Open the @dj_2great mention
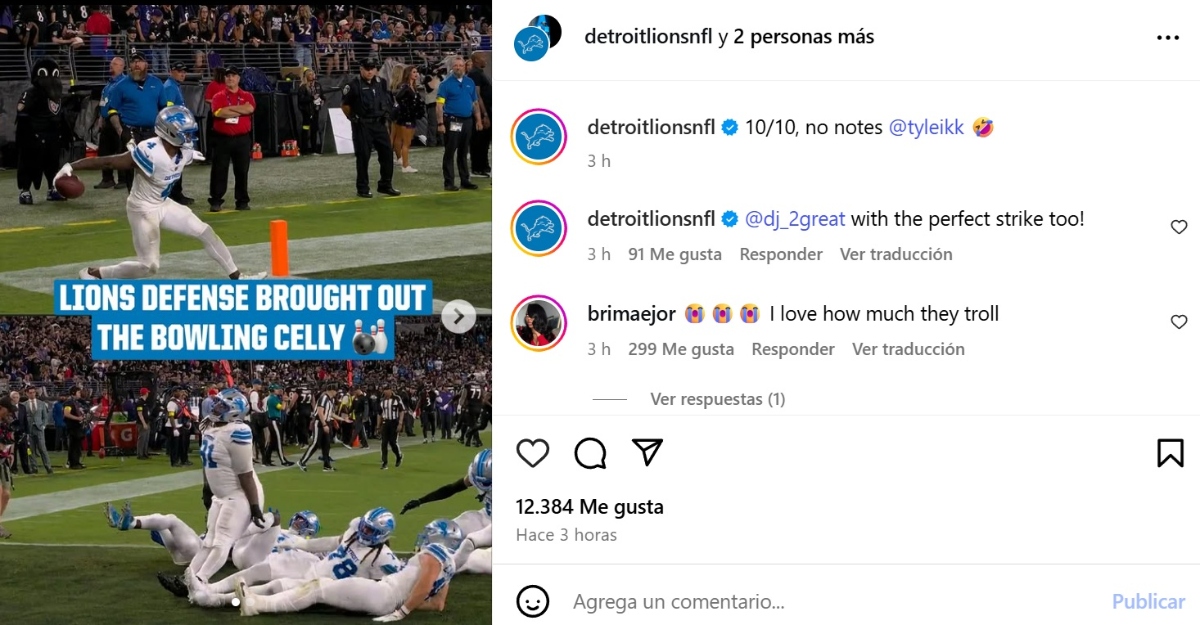The height and width of the screenshot is (625, 1200). (796, 219)
